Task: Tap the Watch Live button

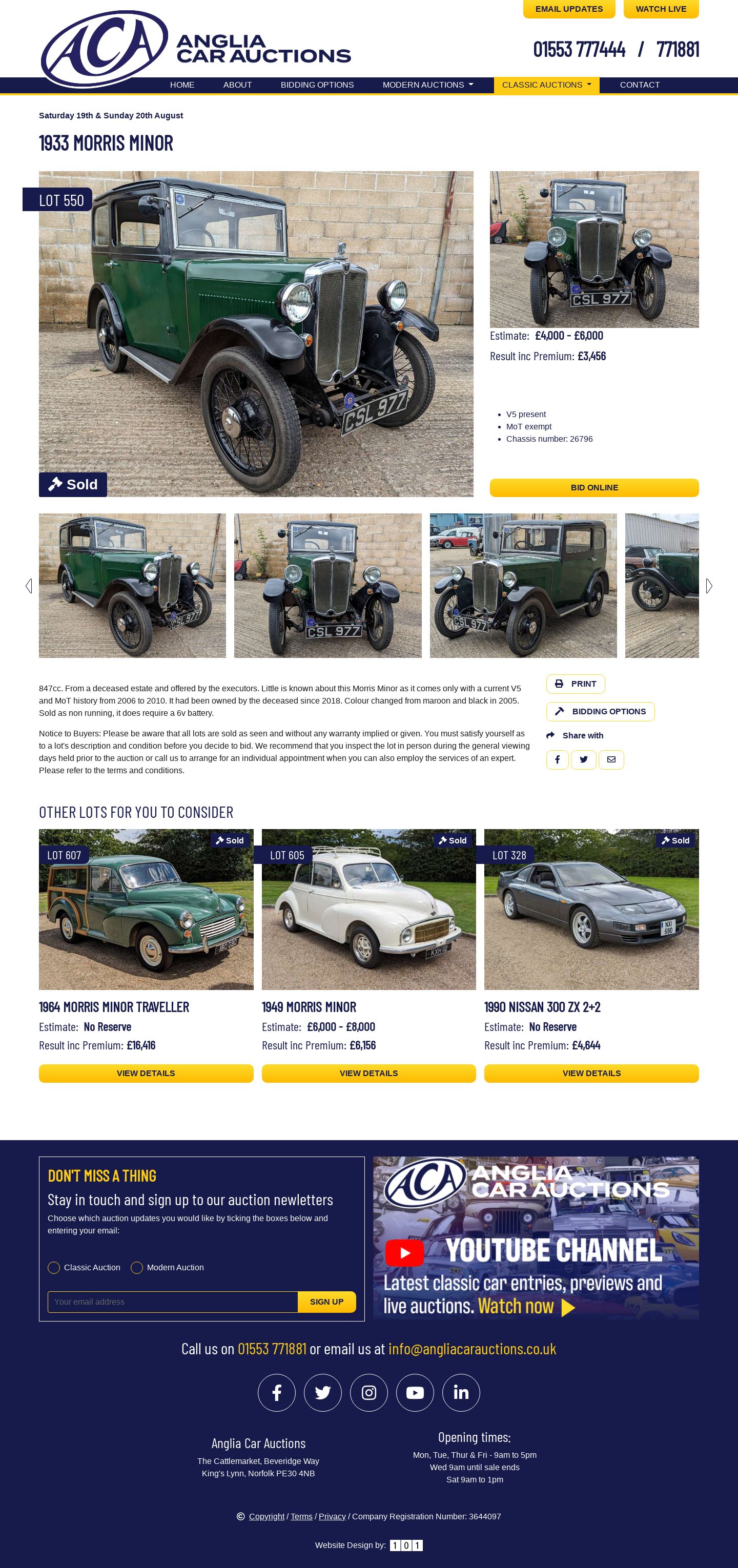Action: tap(661, 9)
